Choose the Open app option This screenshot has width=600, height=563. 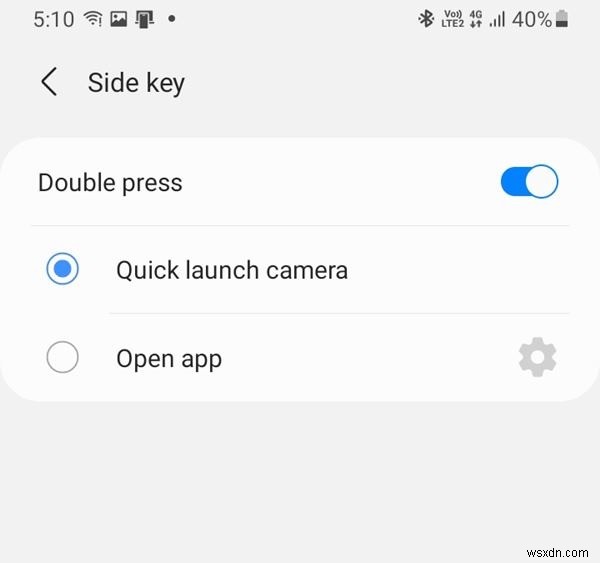(x=63, y=358)
